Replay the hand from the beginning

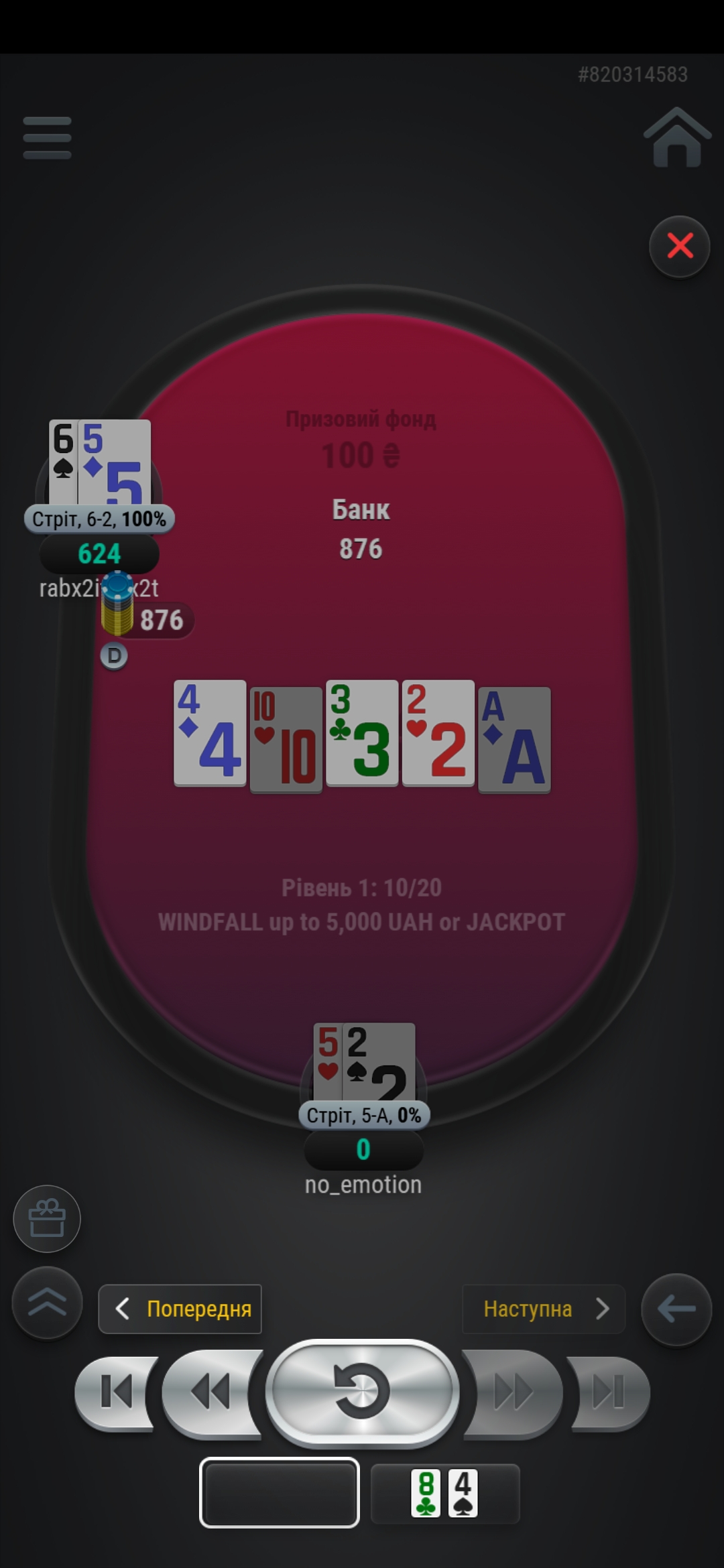pyautogui.click(x=362, y=1392)
